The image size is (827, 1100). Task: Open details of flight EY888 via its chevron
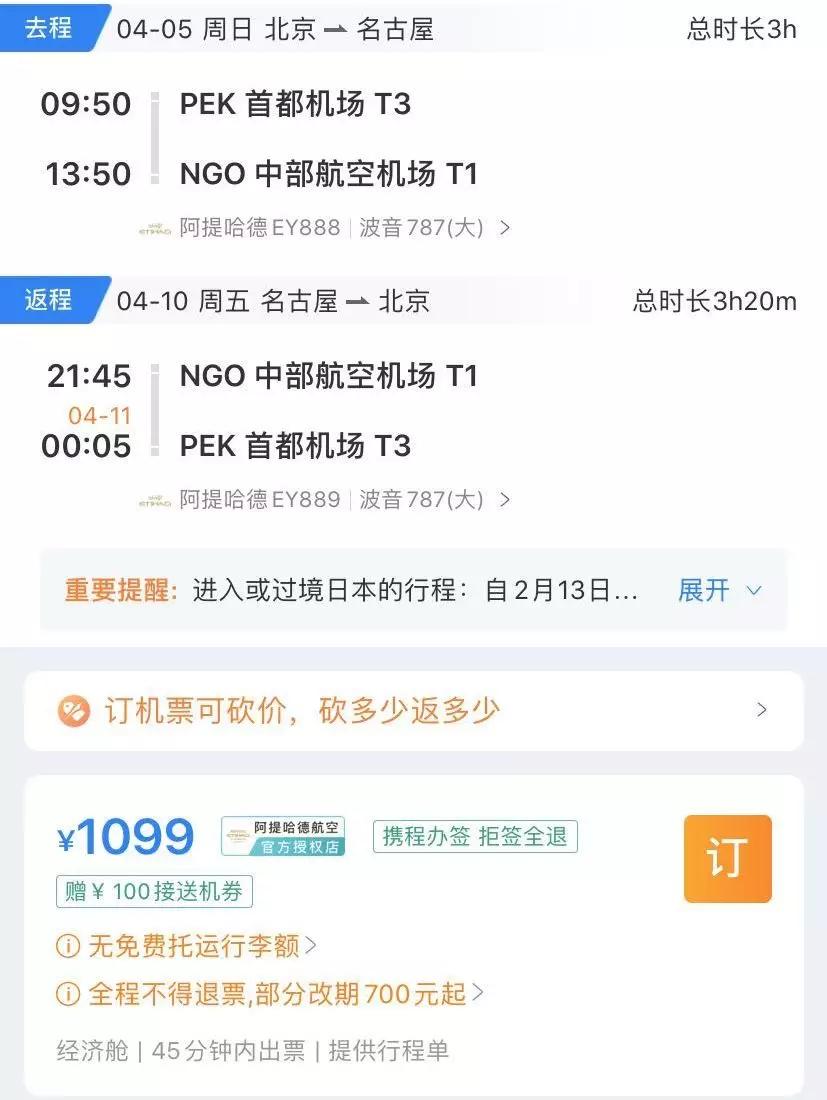point(505,228)
